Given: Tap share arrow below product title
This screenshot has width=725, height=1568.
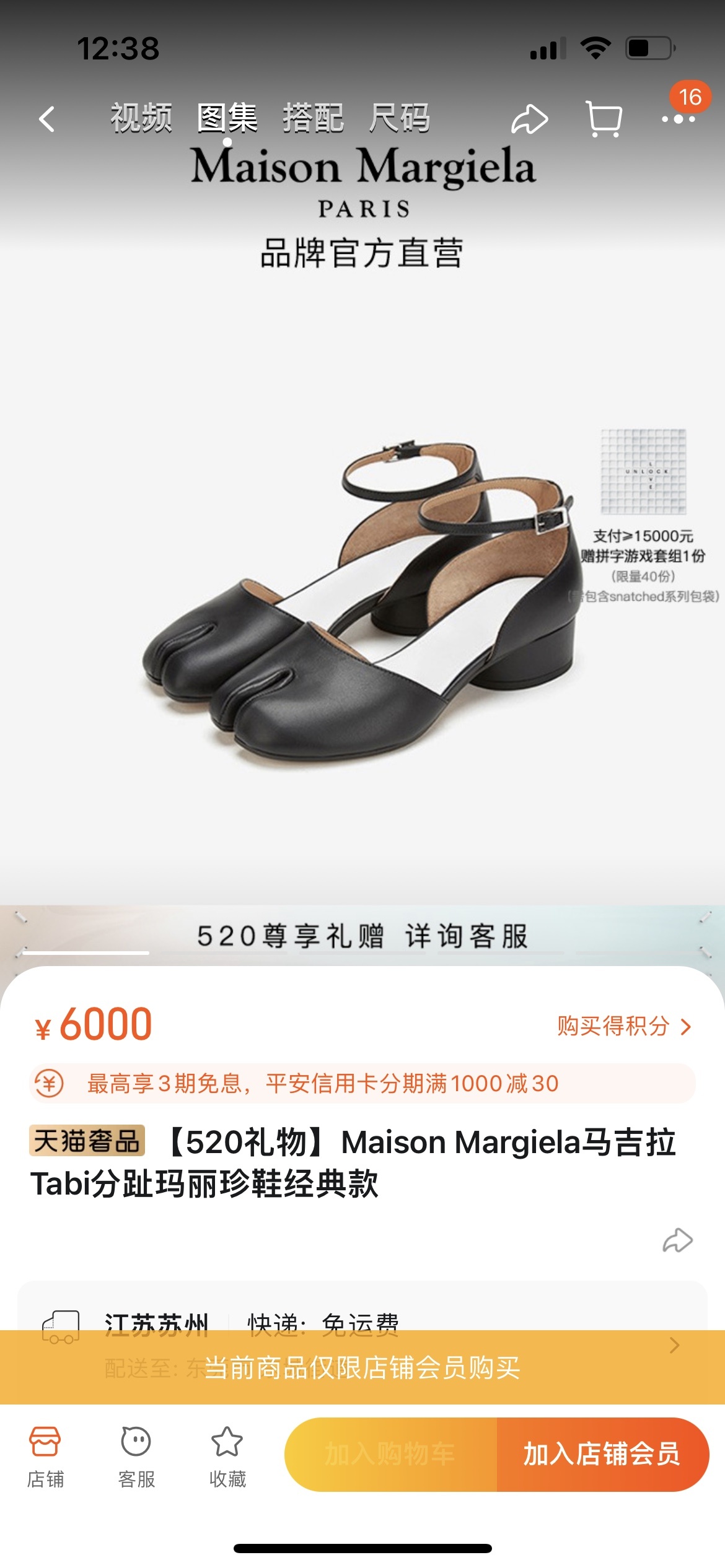Looking at the screenshot, I should pos(677,1240).
